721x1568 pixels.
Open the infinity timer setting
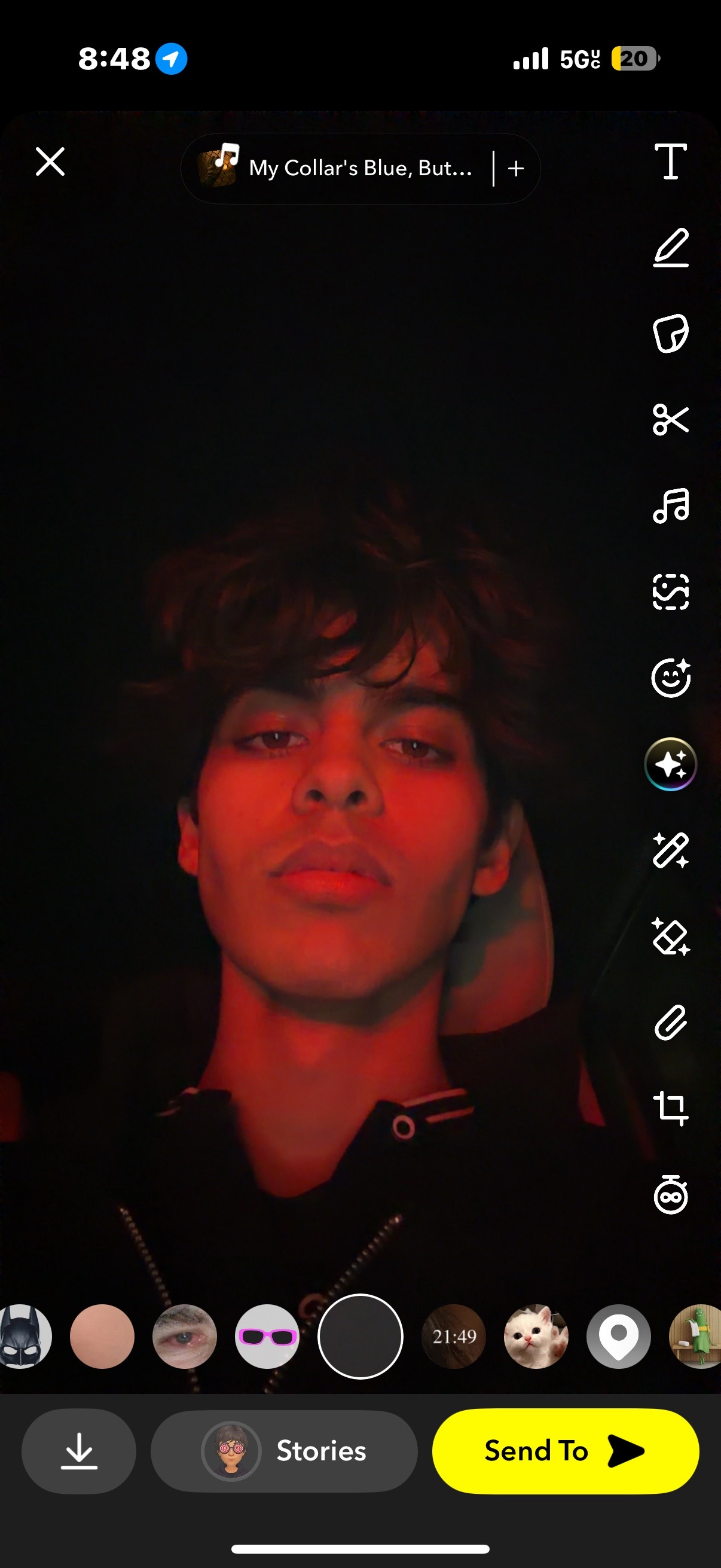pos(671,1195)
